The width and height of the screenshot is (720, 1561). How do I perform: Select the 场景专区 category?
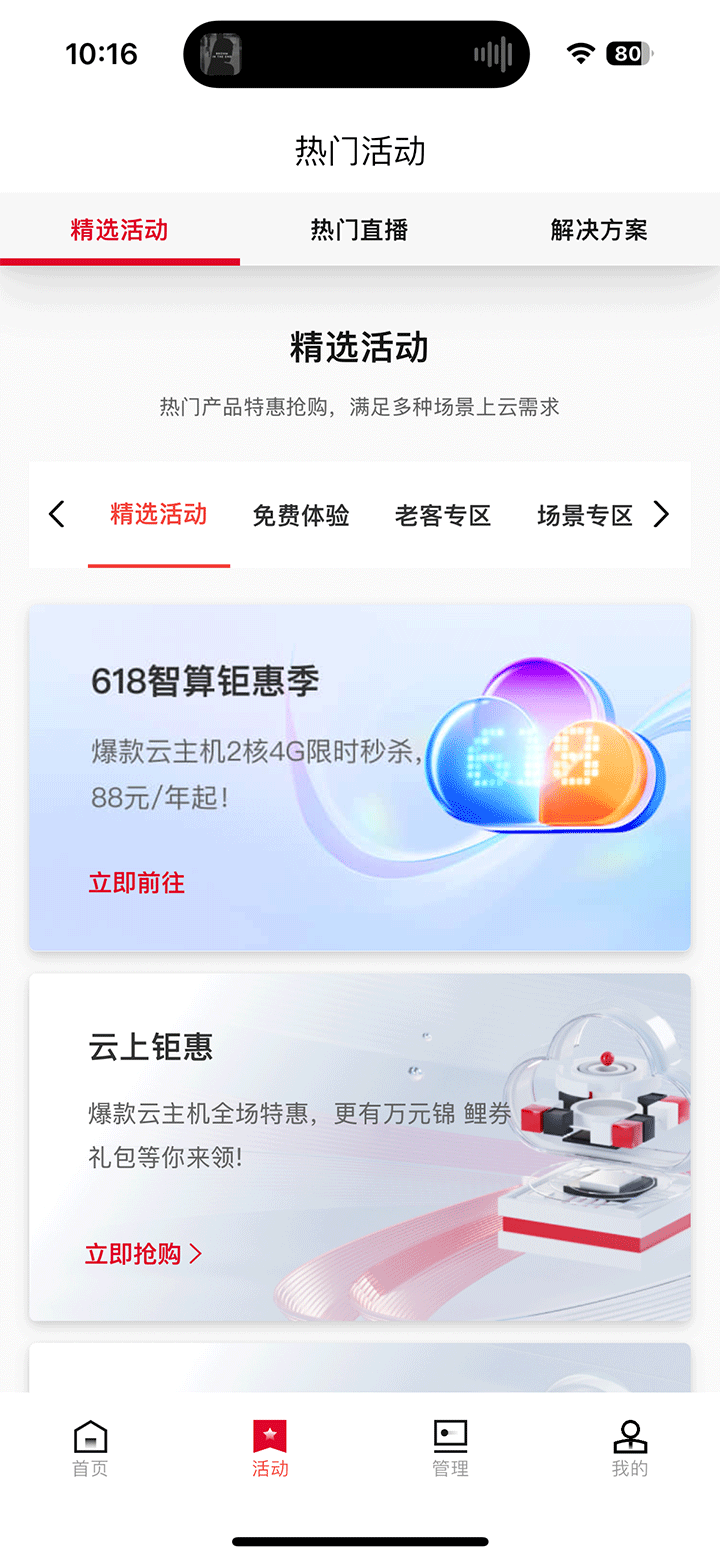tap(585, 516)
